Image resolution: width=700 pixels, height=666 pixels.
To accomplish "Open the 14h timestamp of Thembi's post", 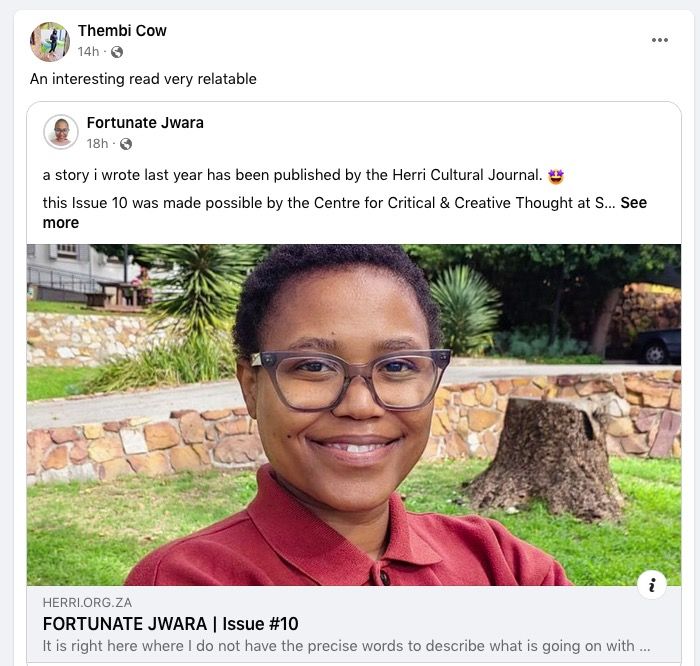I will pos(88,52).
